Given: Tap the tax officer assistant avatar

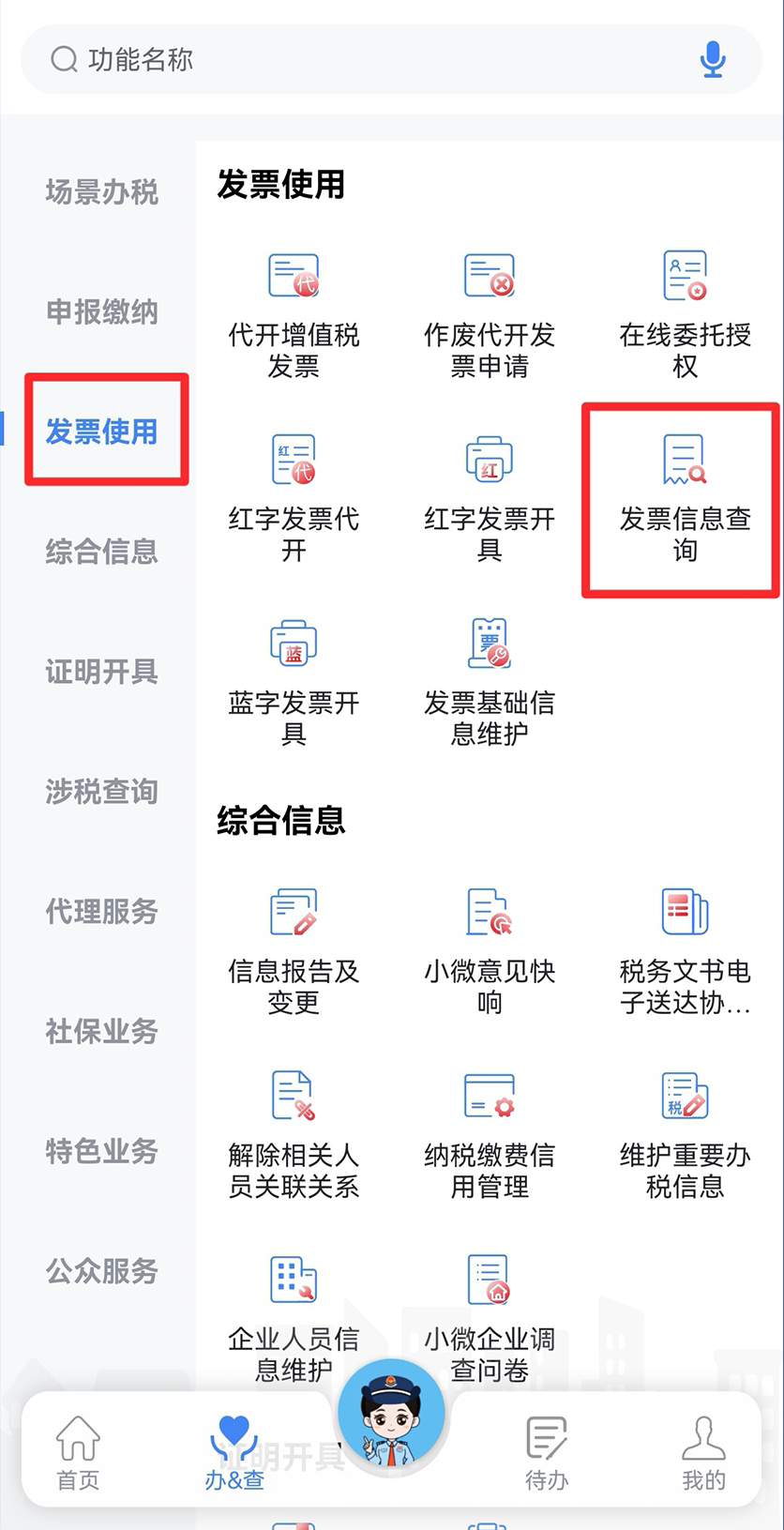Looking at the screenshot, I should (x=391, y=1414).
